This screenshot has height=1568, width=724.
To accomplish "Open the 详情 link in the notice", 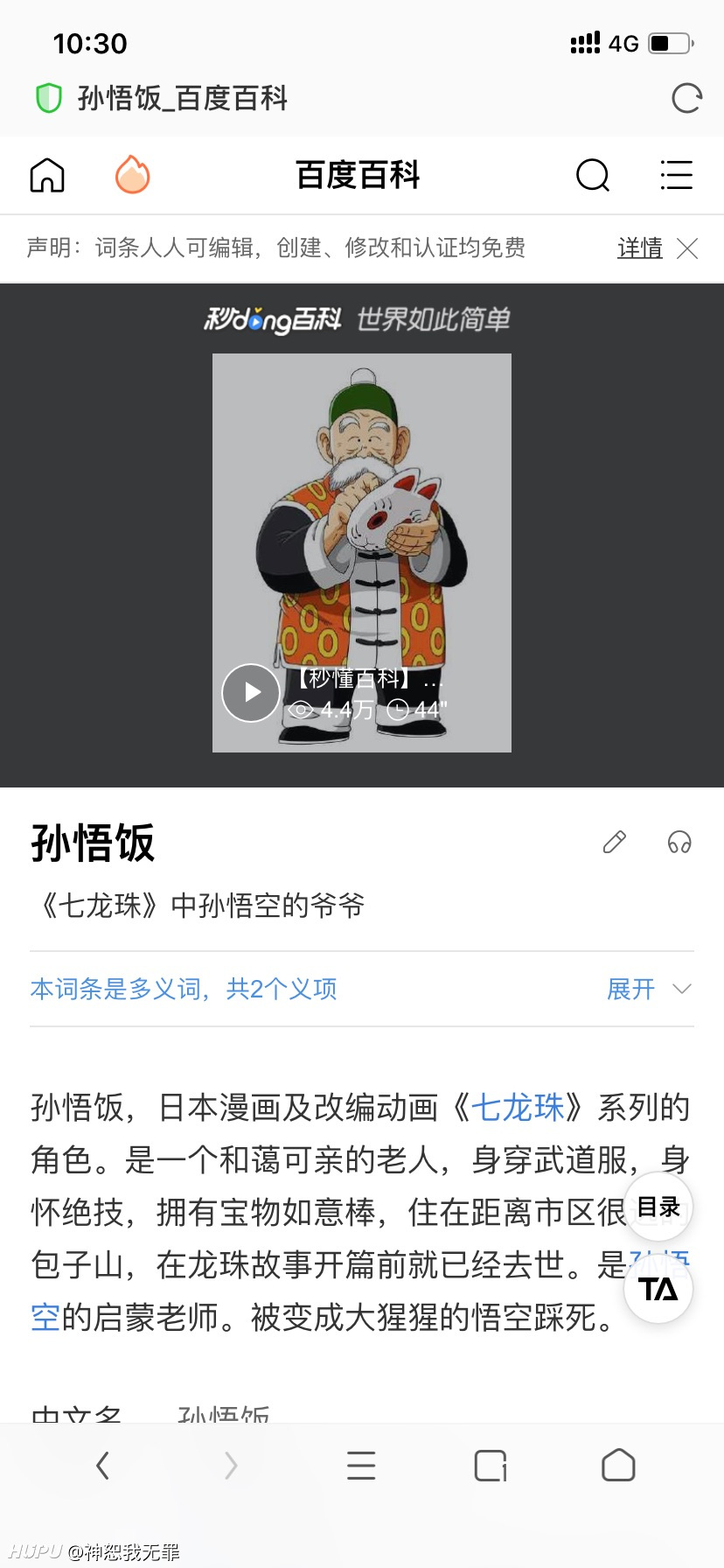I will tap(640, 248).
